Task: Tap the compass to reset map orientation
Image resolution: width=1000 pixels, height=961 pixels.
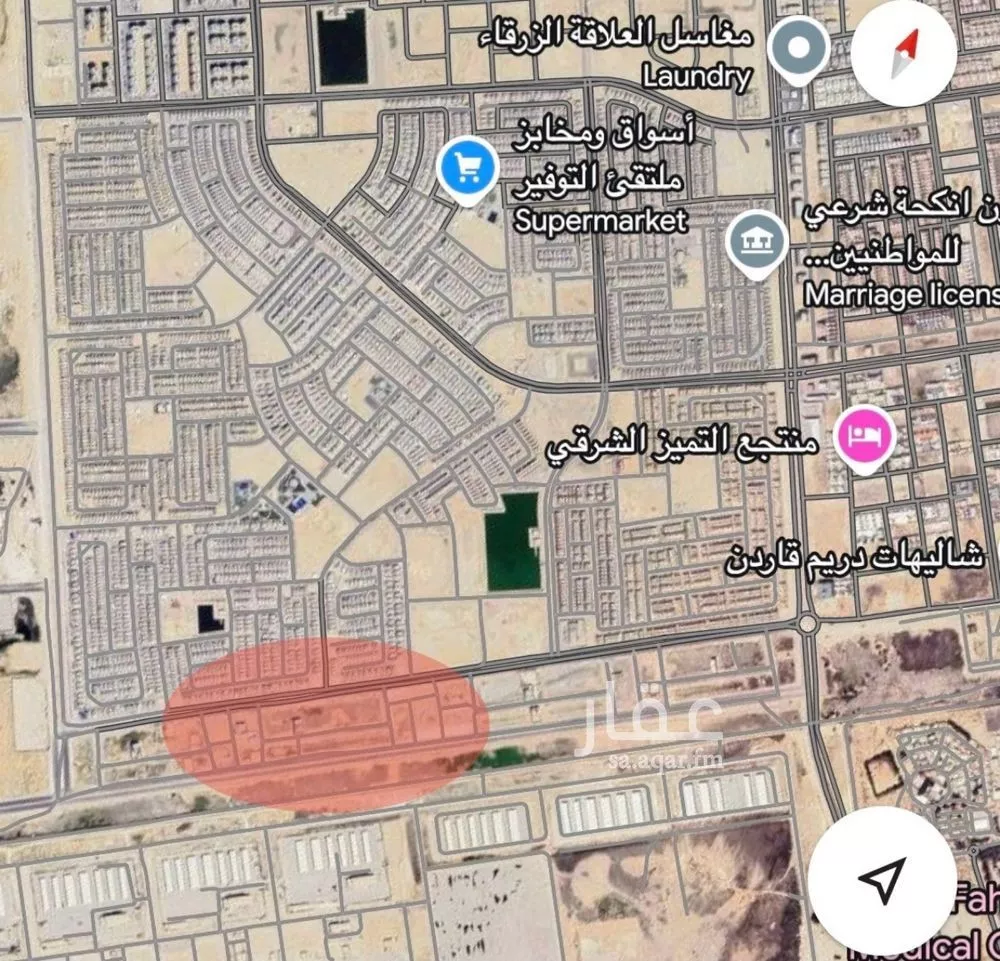Action: (907, 51)
